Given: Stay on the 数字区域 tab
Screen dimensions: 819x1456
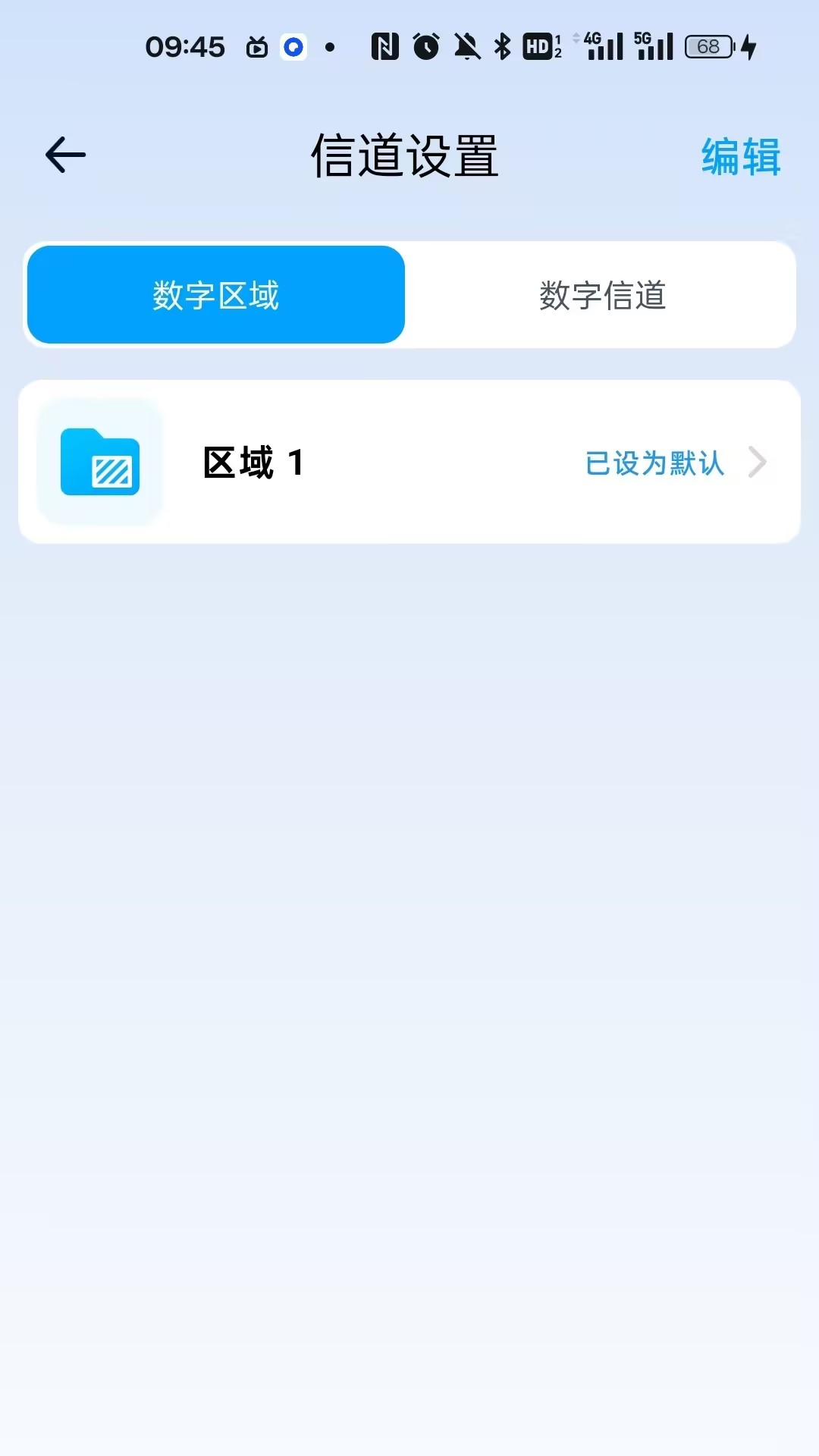Looking at the screenshot, I should tap(215, 294).
